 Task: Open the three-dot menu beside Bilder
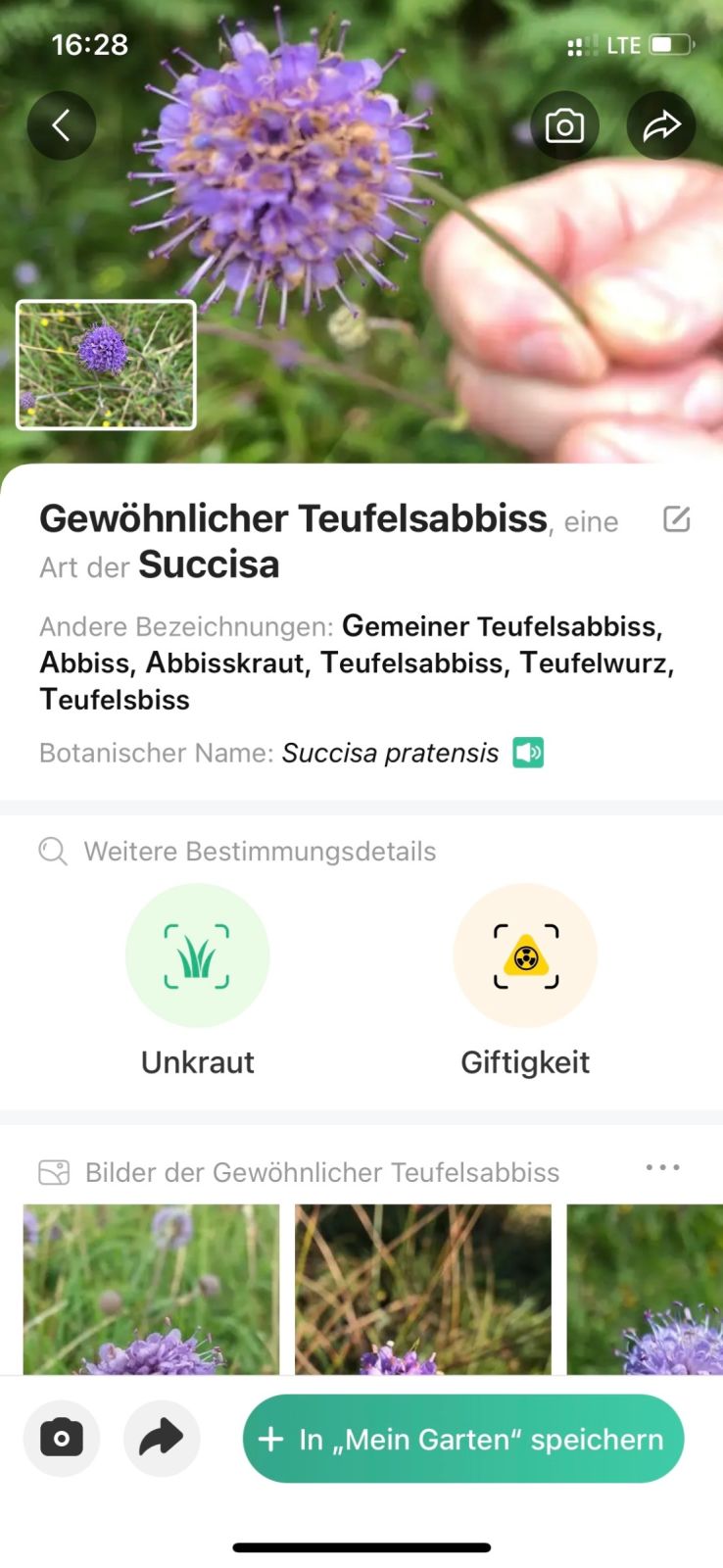(662, 1167)
